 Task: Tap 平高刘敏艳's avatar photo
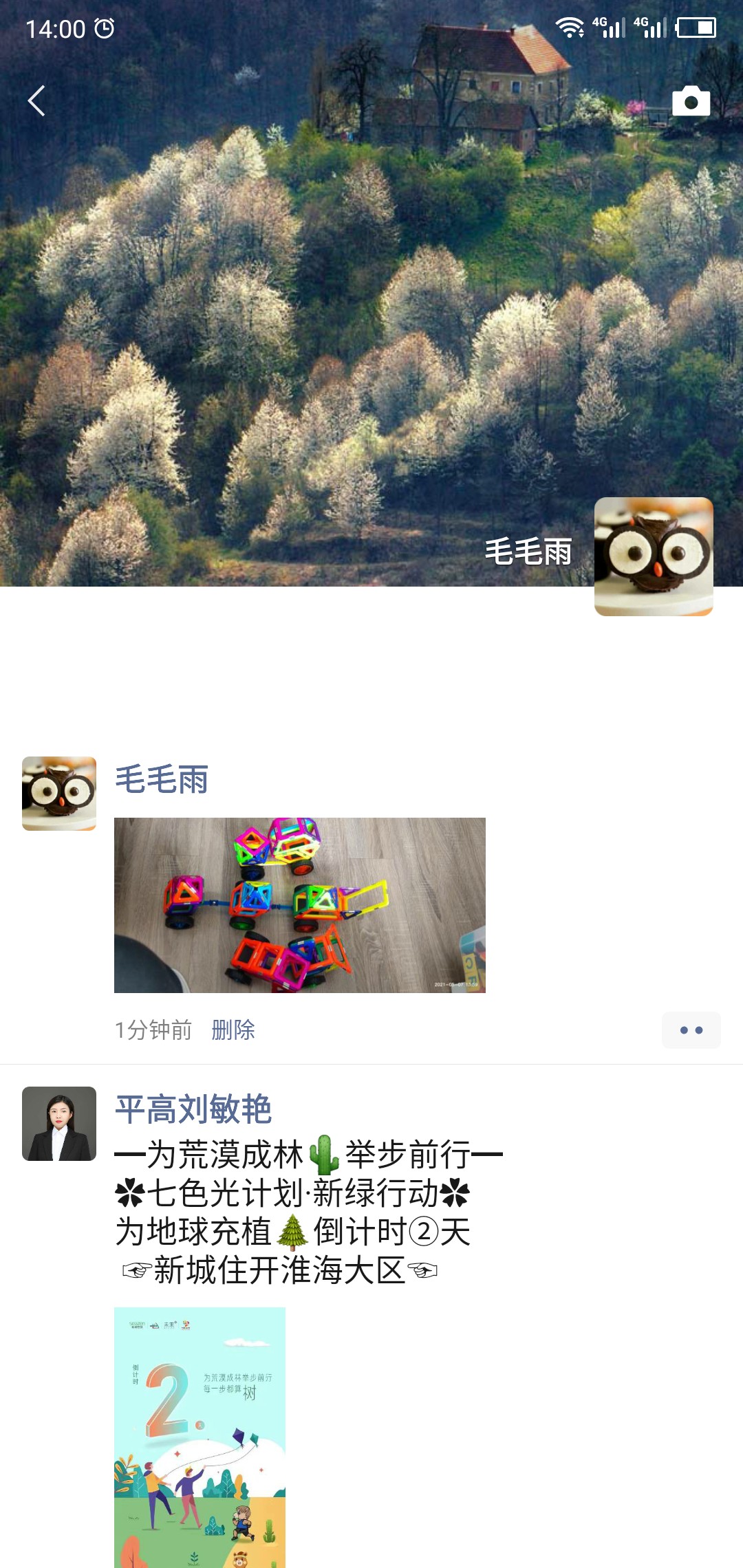click(x=59, y=1124)
